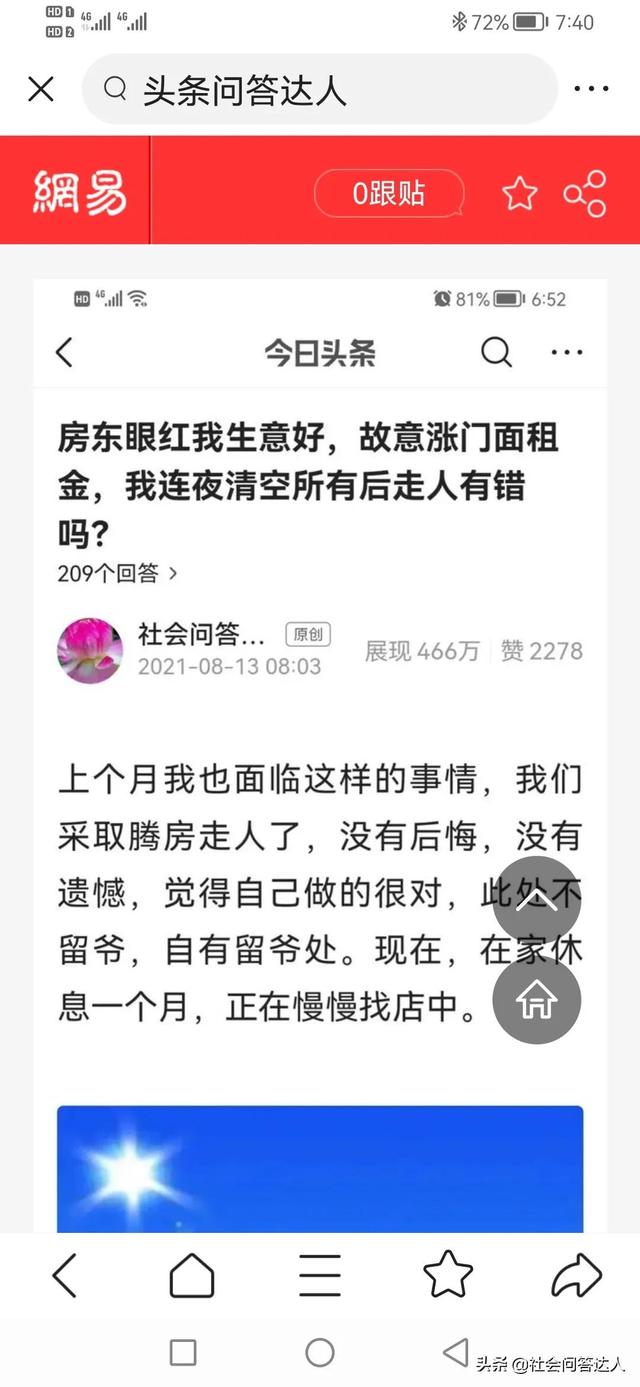The image size is (640, 1387).
Task: Bookmark the page with the toolbar star
Action: tap(448, 1275)
